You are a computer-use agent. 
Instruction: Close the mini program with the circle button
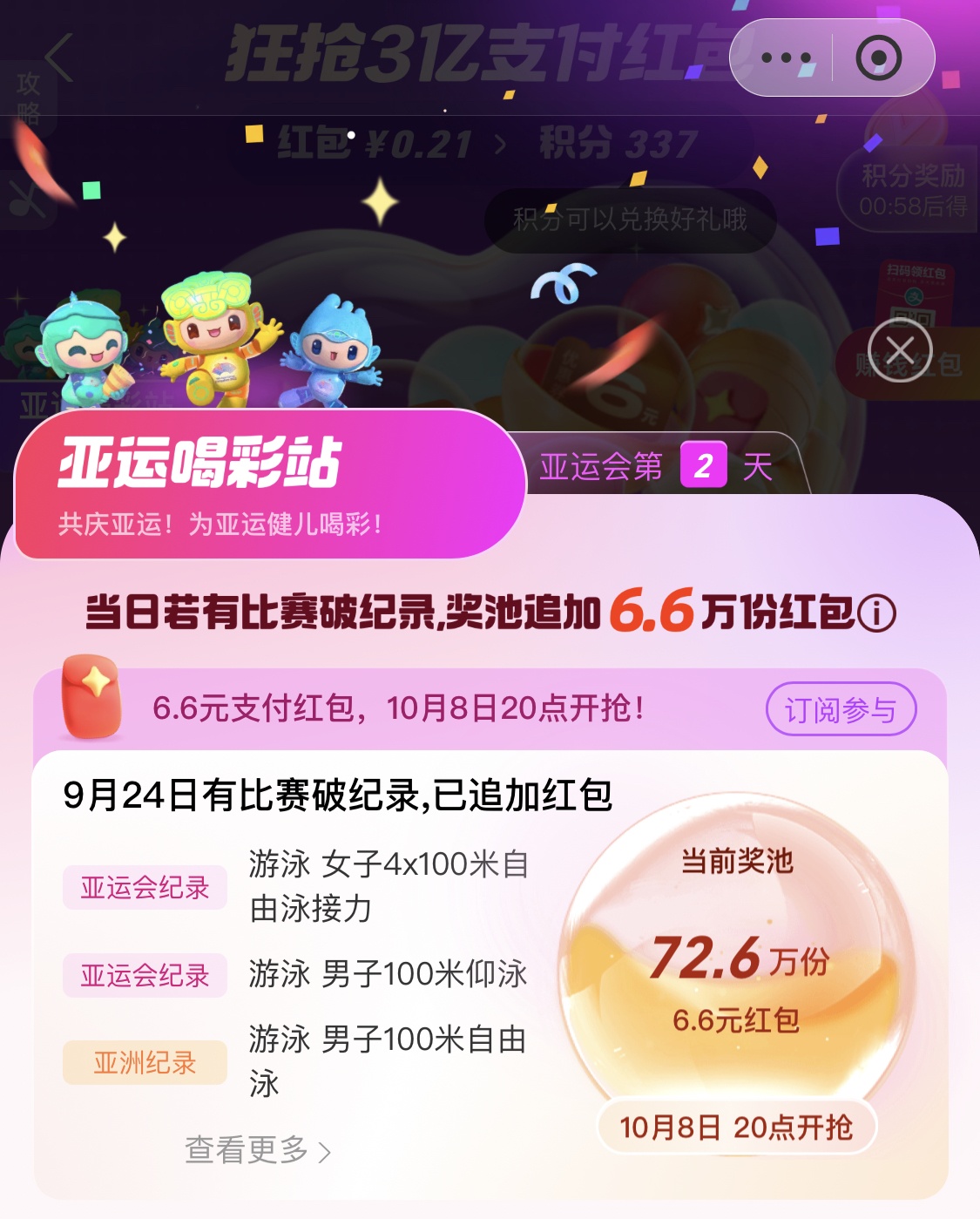coord(878,58)
